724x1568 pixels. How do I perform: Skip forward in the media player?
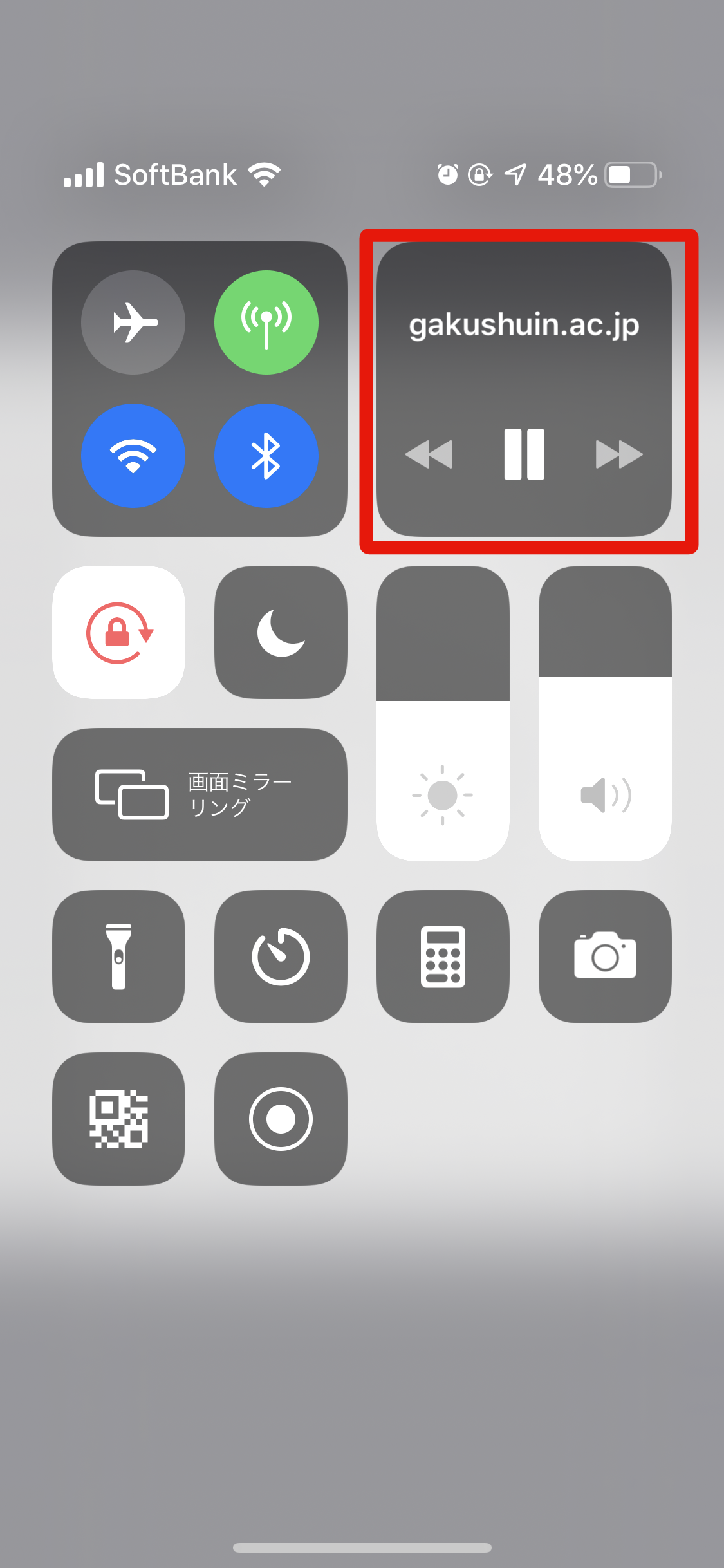619,454
